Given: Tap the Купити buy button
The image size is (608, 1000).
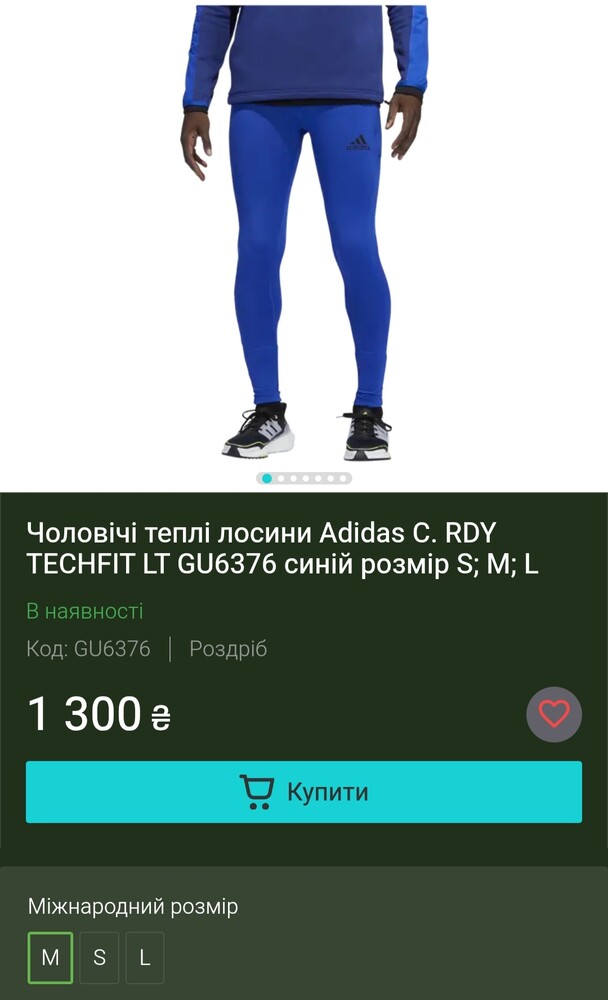Looking at the screenshot, I should click(x=304, y=791).
